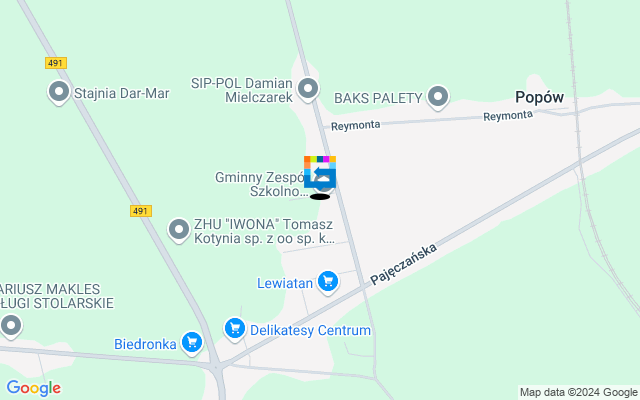The height and width of the screenshot is (400, 640).
Task: Tap the ZHU "IWONA" Tomasz Kotynia marker
Action: 179,230
